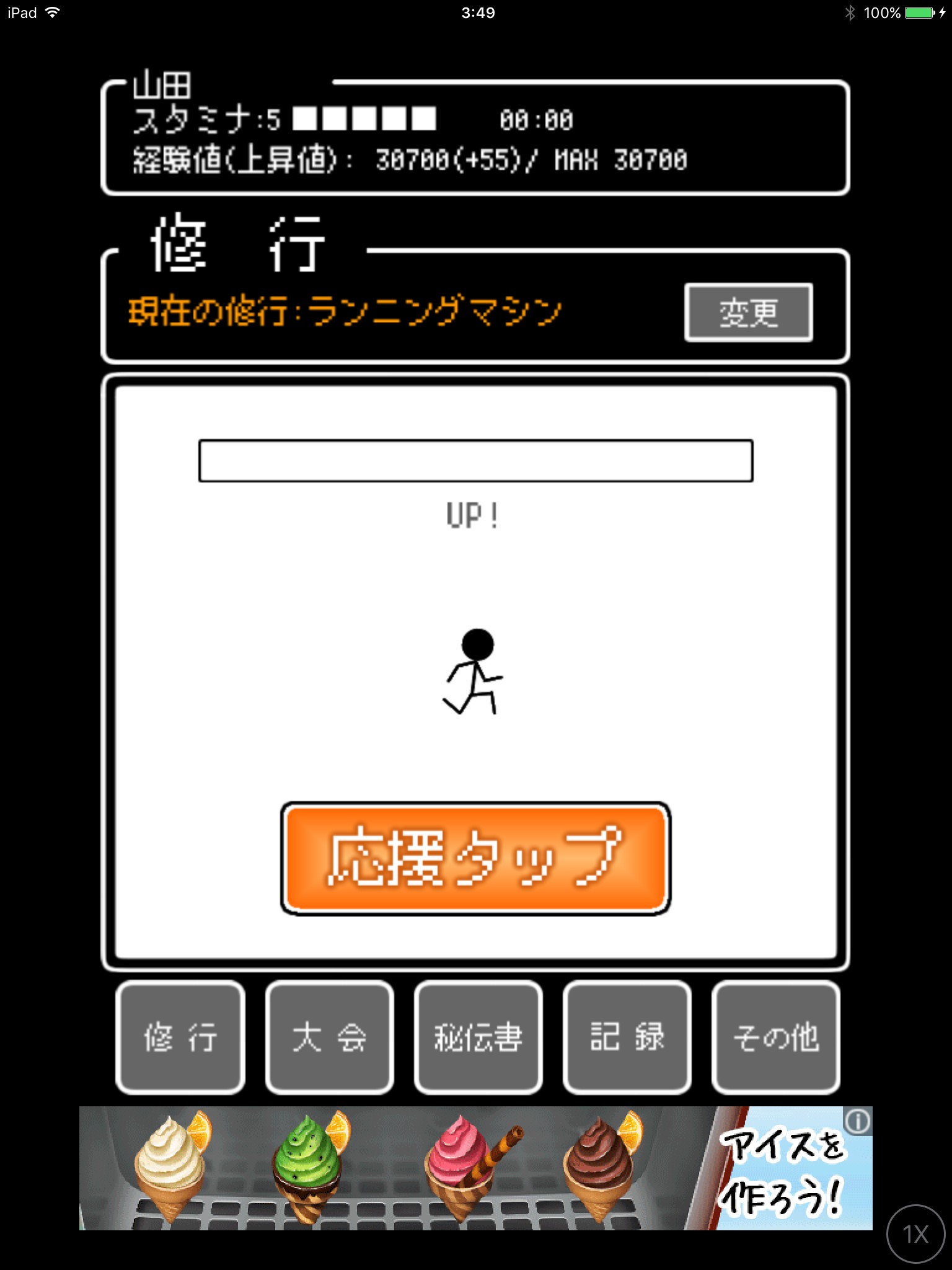The image size is (952, 1270).
Task: Toggle the 1X scale button
Action: tap(915, 1234)
